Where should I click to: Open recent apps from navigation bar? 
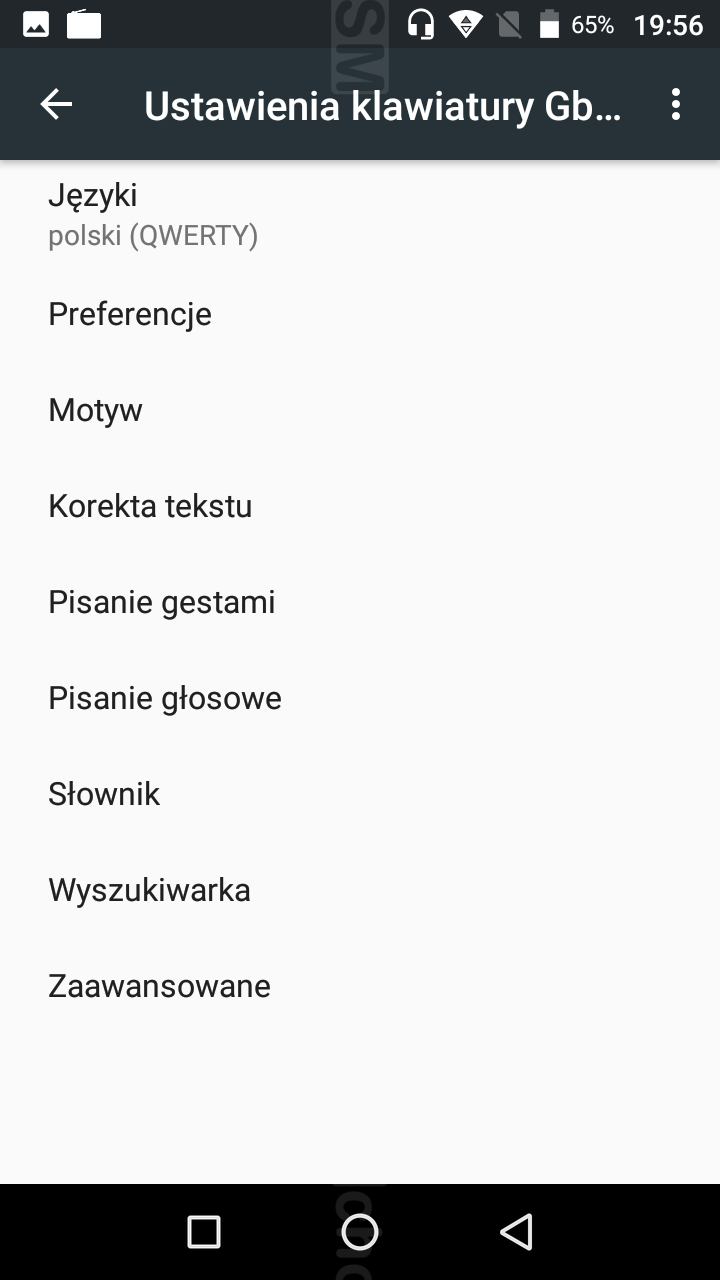point(204,1232)
